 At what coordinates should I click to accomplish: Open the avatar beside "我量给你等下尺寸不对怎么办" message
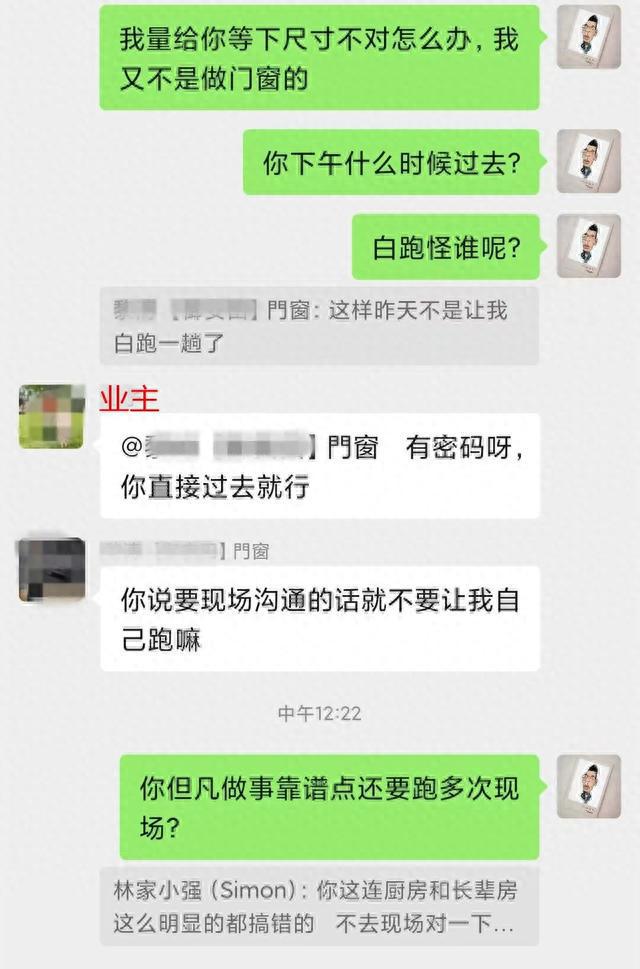click(588, 37)
